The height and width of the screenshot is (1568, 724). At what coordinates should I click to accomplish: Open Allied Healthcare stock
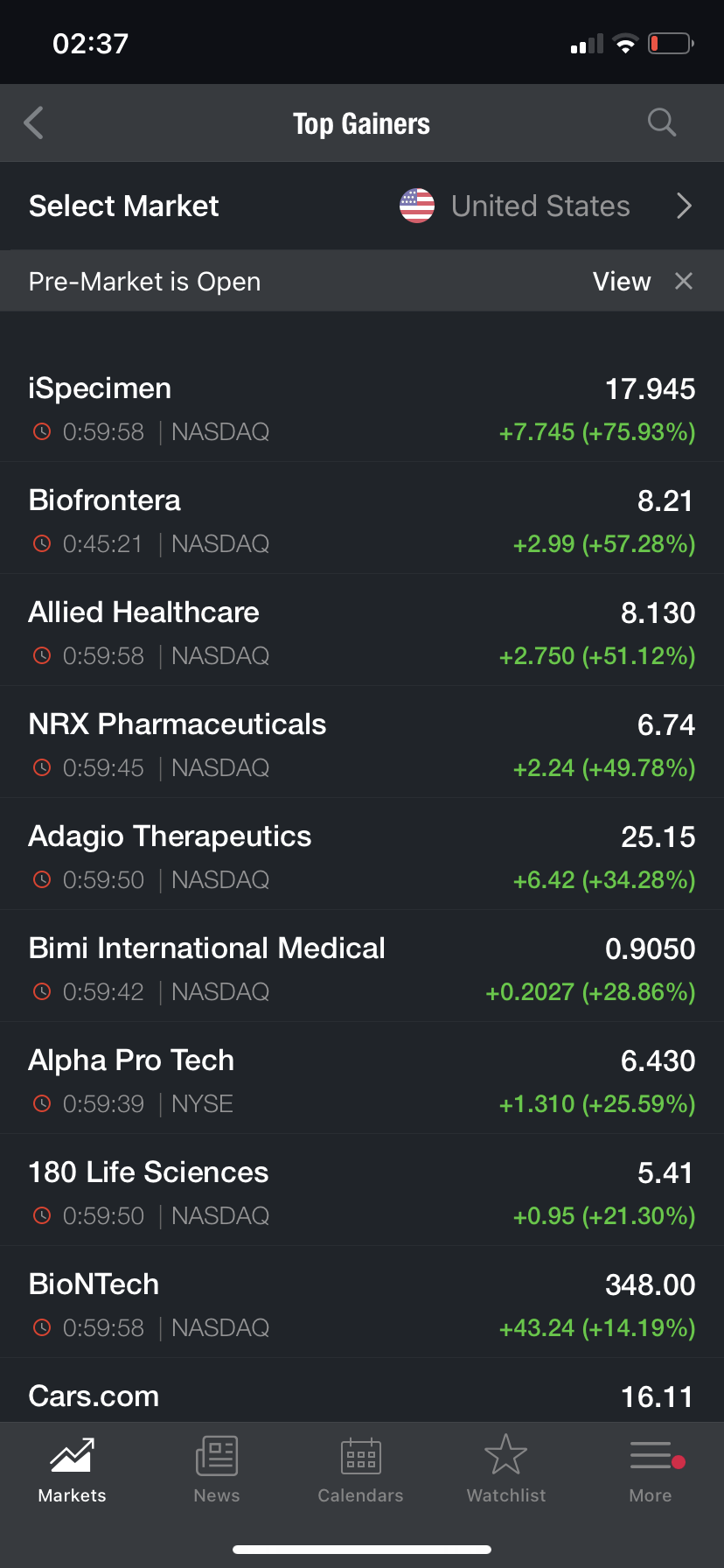(x=361, y=632)
